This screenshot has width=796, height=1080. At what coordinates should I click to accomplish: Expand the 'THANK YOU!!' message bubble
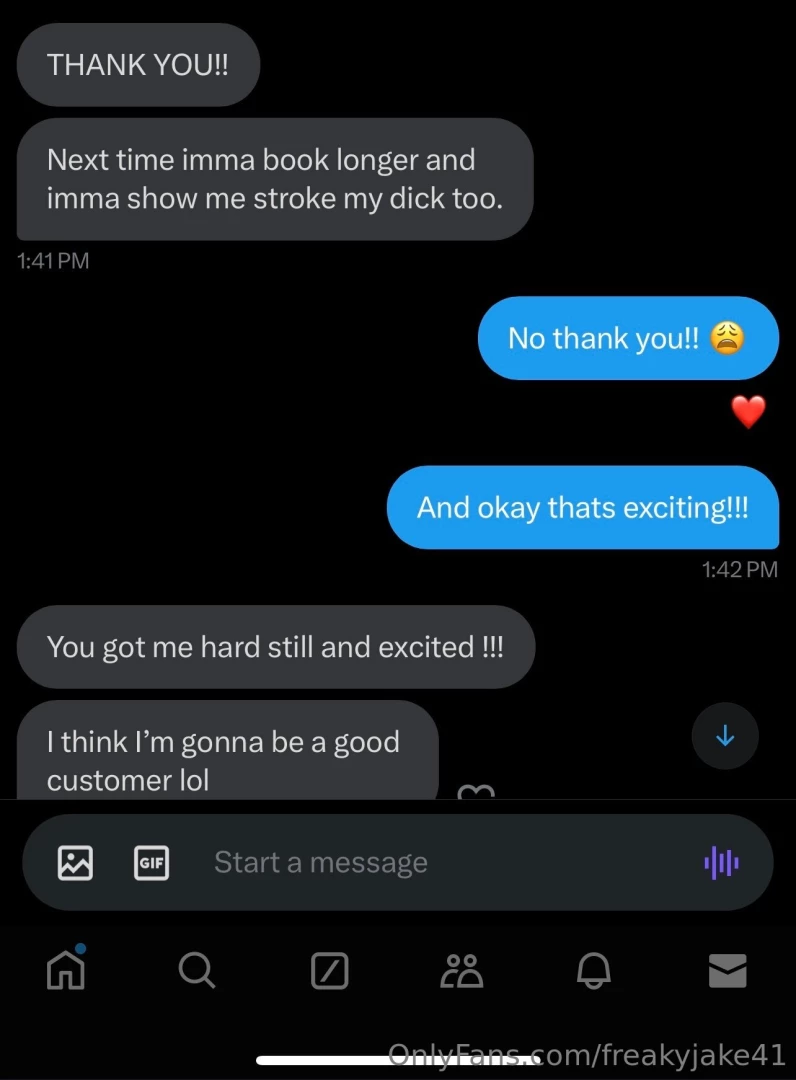point(138,64)
